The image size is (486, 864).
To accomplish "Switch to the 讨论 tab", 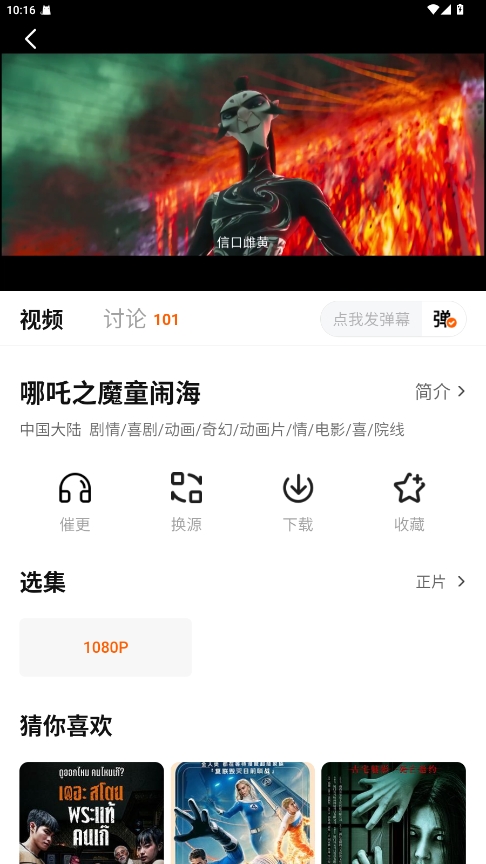I will (x=141, y=319).
